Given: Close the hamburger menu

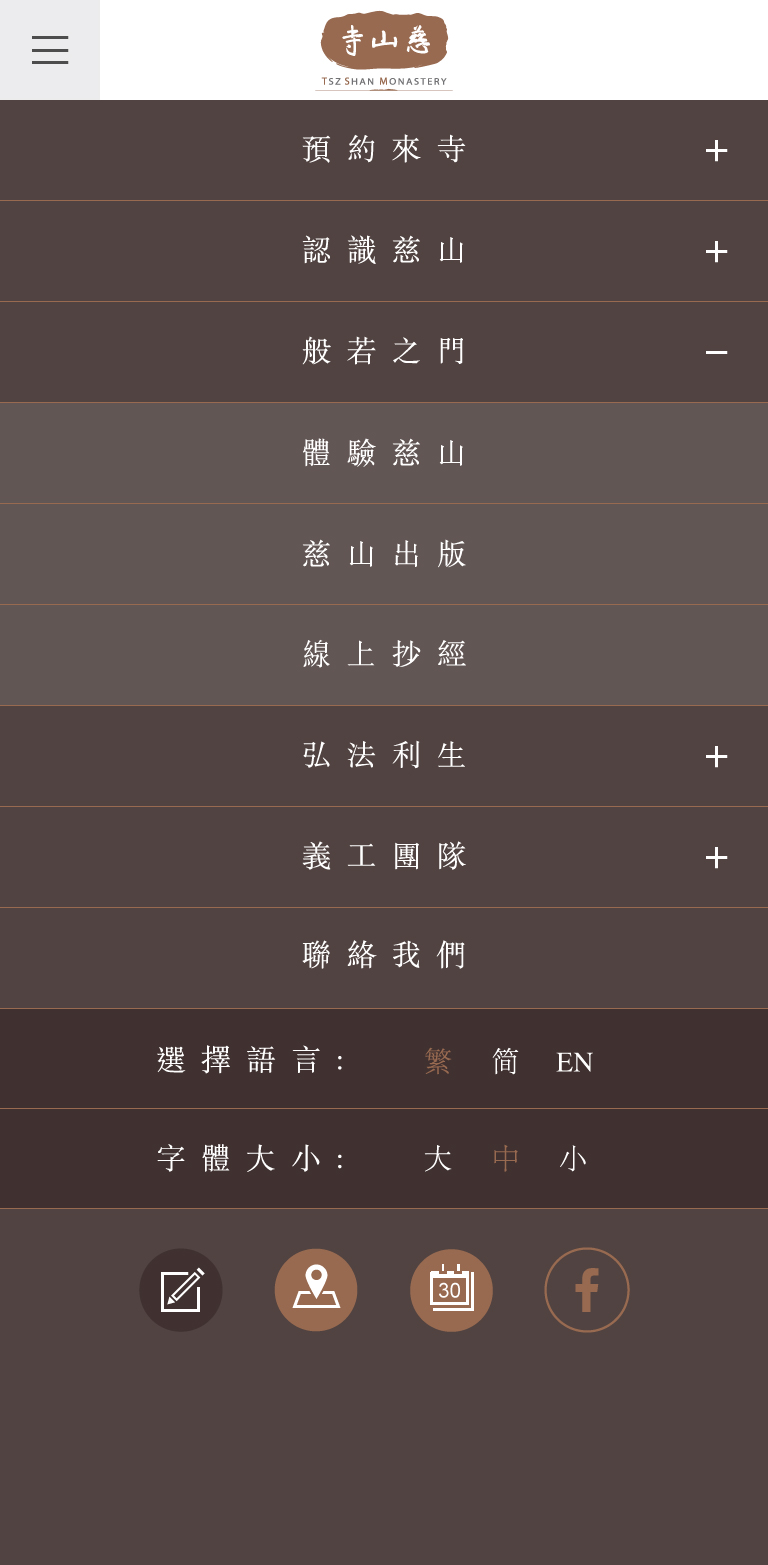Looking at the screenshot, I should (x=50, y=50).
